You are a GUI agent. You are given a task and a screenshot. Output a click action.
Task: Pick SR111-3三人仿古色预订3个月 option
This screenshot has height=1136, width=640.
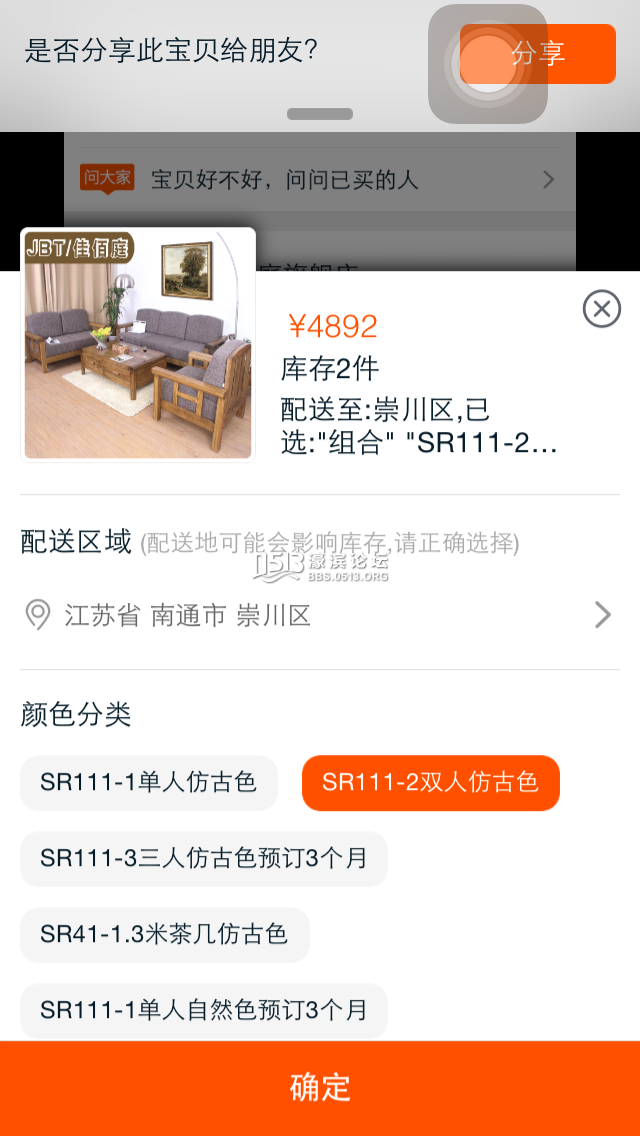203,858
